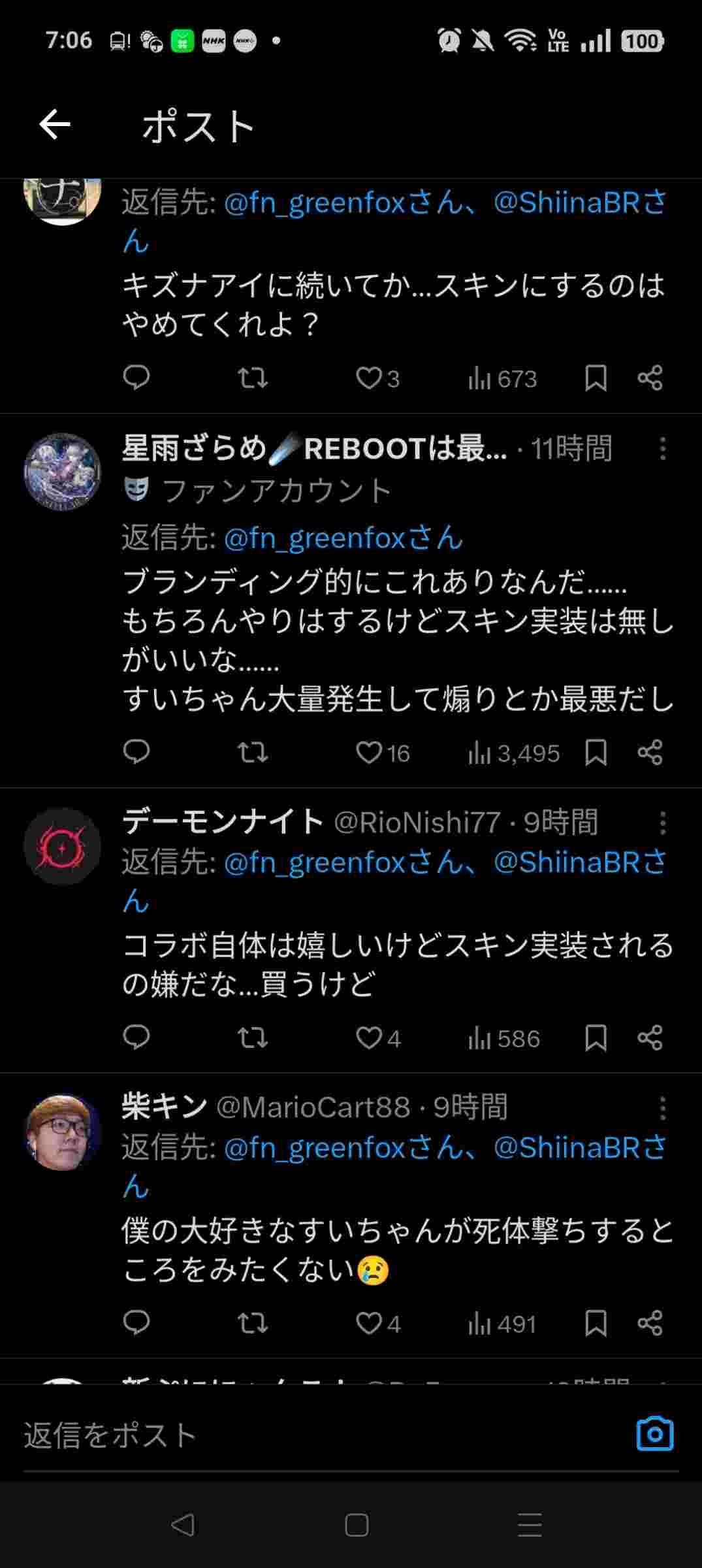Attach a photo with the camera icon
702x1568 pixels.
pyautogui.click(x=654, y=1434)
